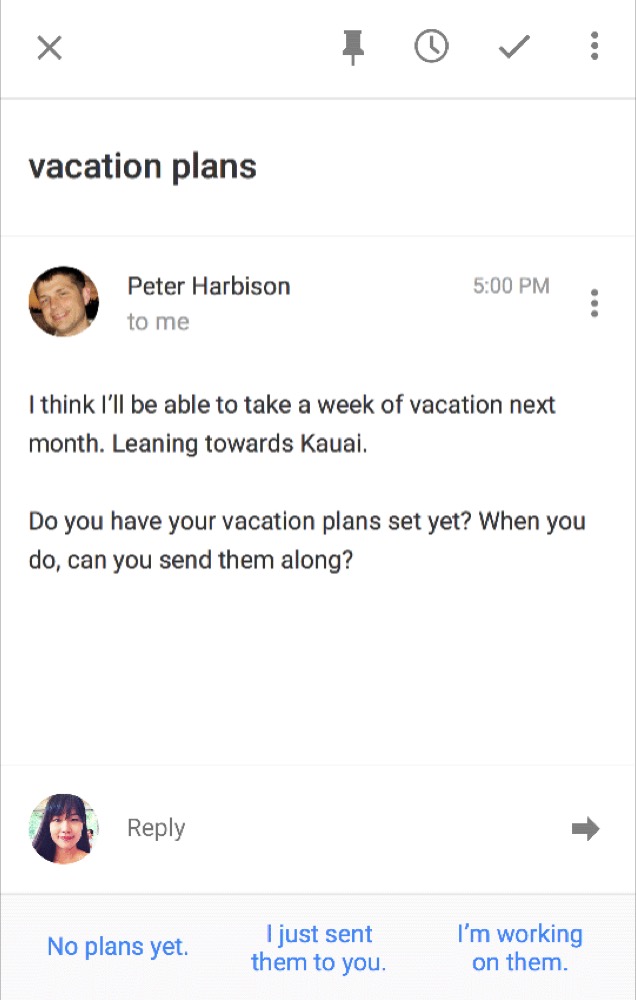Choose the "No plans yet." smart reply
The image size is (636, 1000).
(x=118, y=946)
